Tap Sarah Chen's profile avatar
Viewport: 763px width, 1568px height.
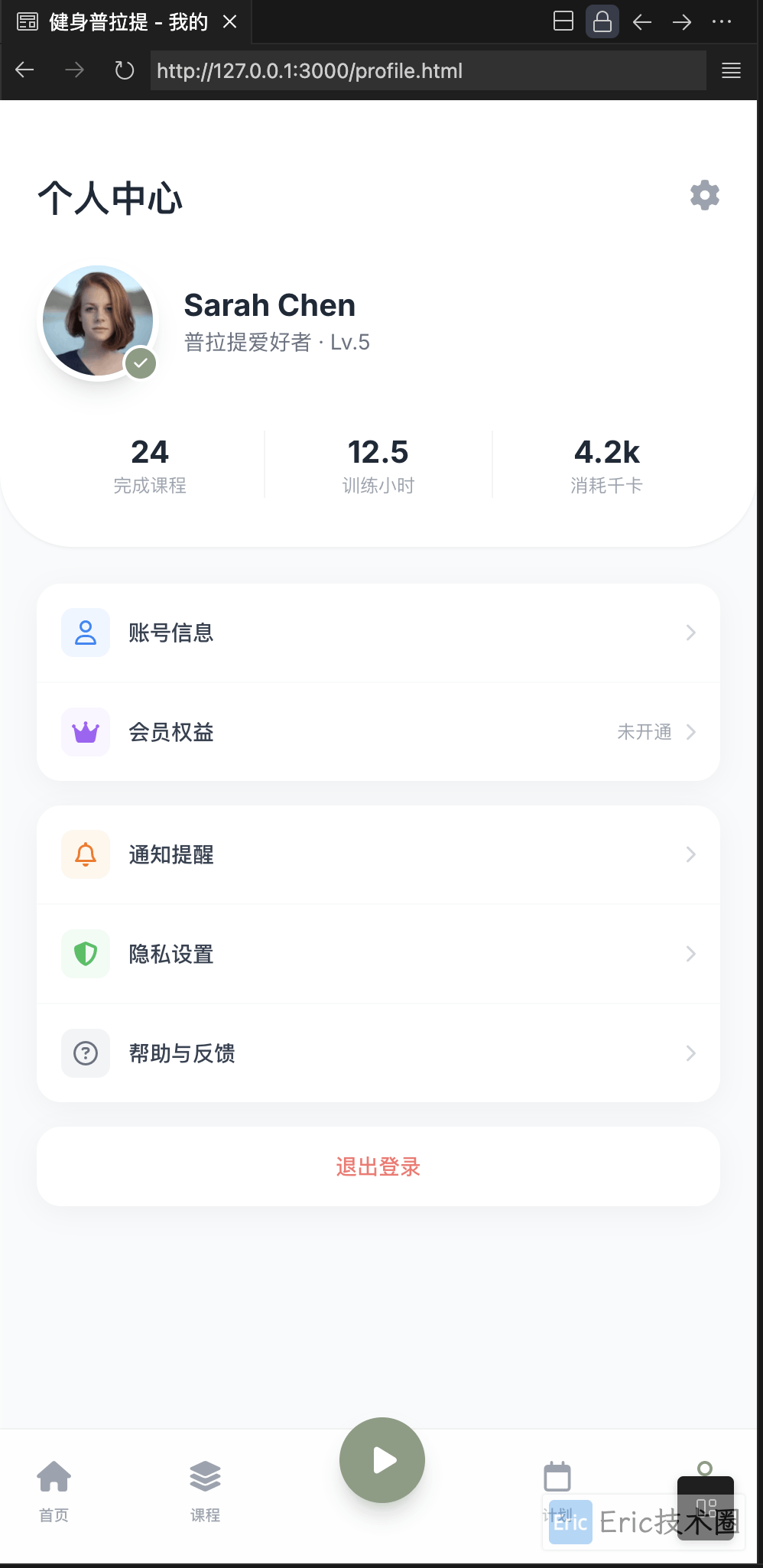point(98,321)
